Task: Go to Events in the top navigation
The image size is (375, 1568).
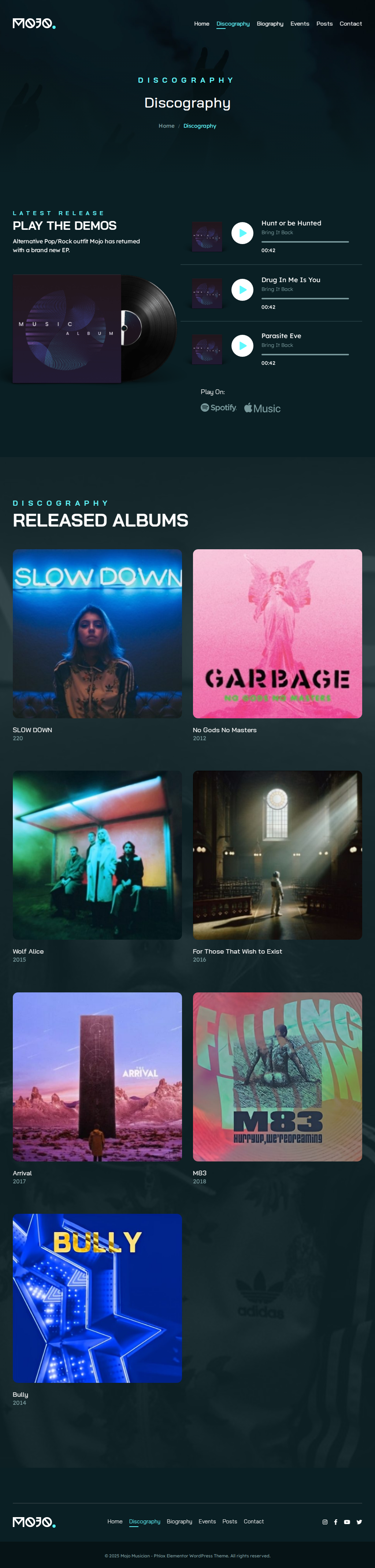Action: pos(300,24)
